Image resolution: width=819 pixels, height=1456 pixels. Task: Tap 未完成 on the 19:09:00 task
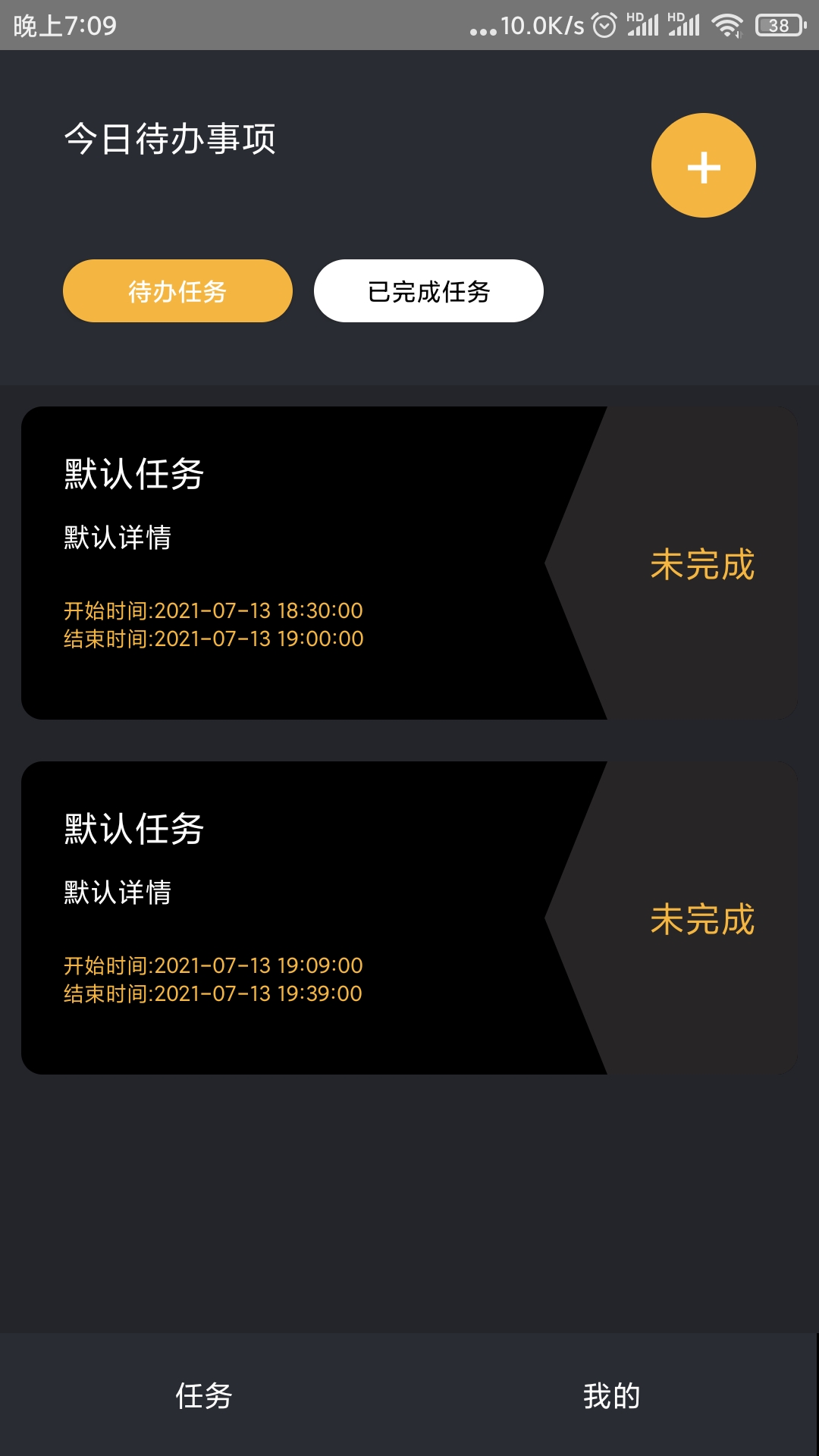pos(702,920)
